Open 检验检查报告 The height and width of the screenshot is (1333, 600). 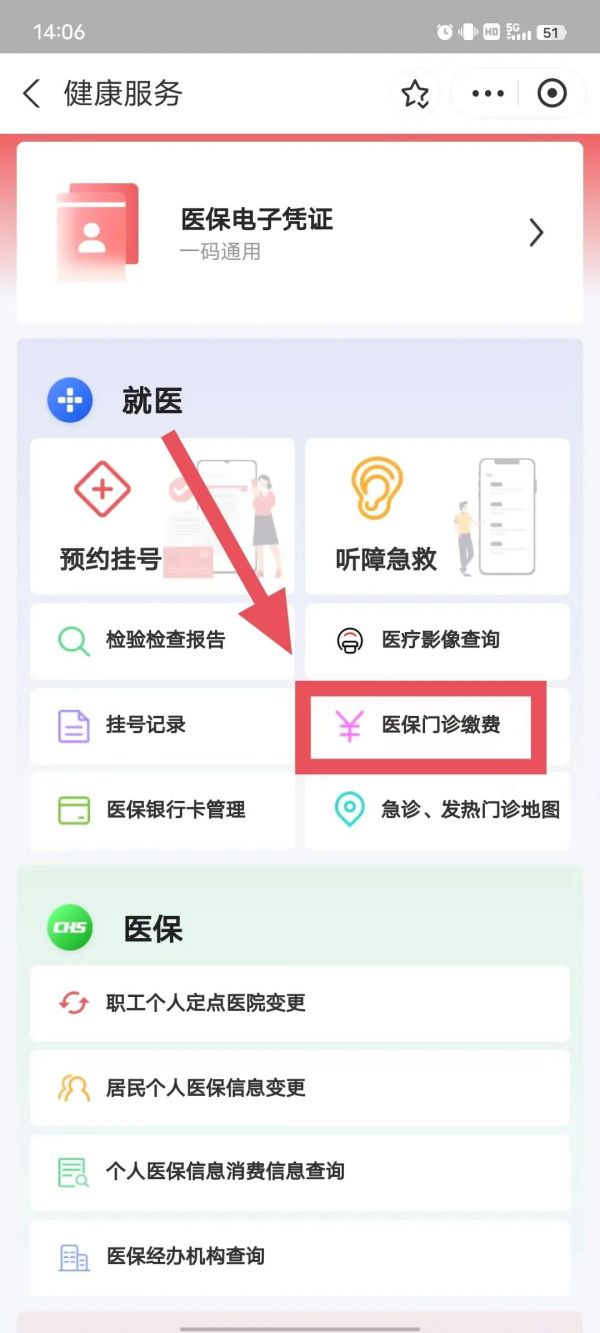[x=162, y=641]
